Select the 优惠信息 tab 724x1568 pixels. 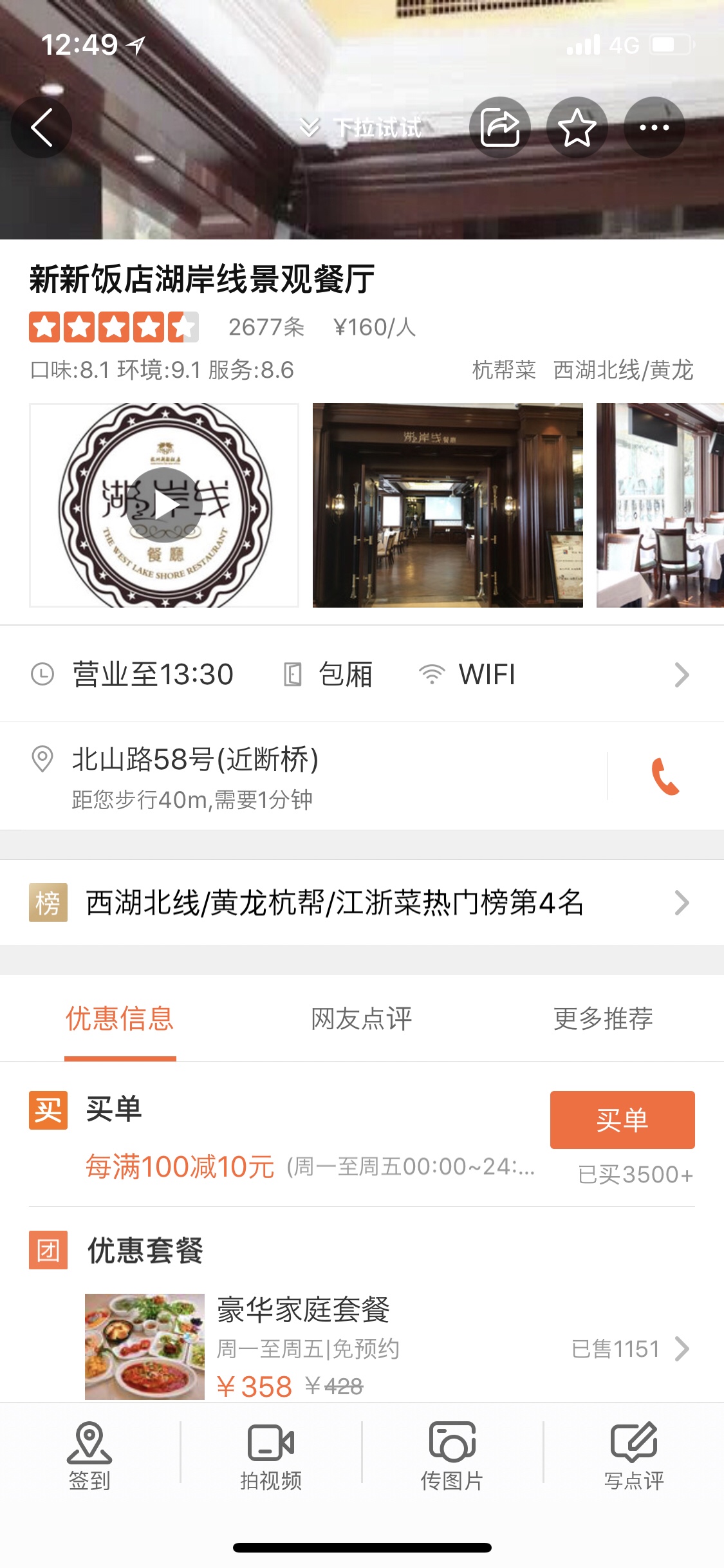[120, 1019]
